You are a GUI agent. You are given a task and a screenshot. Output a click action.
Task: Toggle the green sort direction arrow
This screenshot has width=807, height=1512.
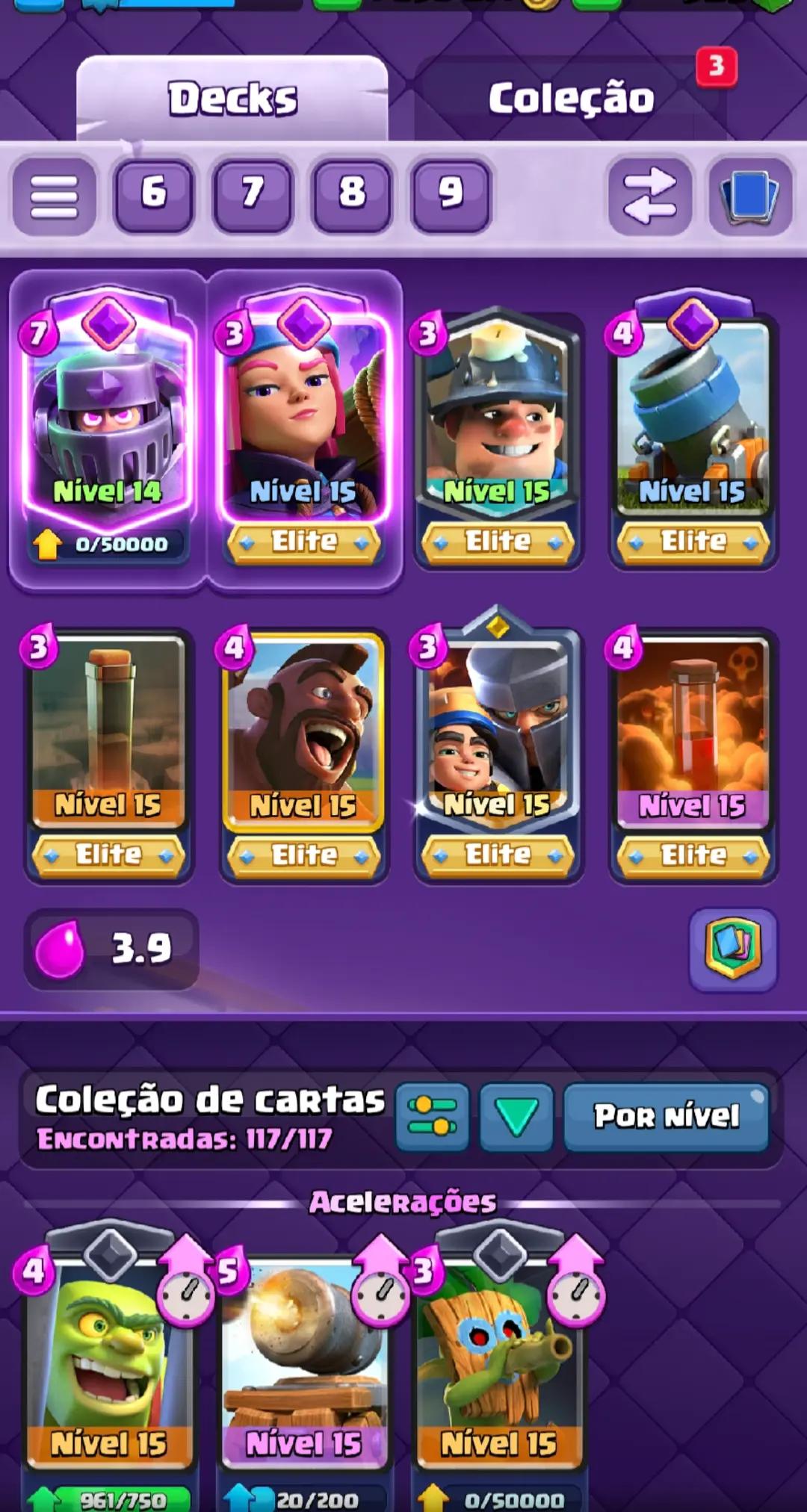click(516, 1116)
